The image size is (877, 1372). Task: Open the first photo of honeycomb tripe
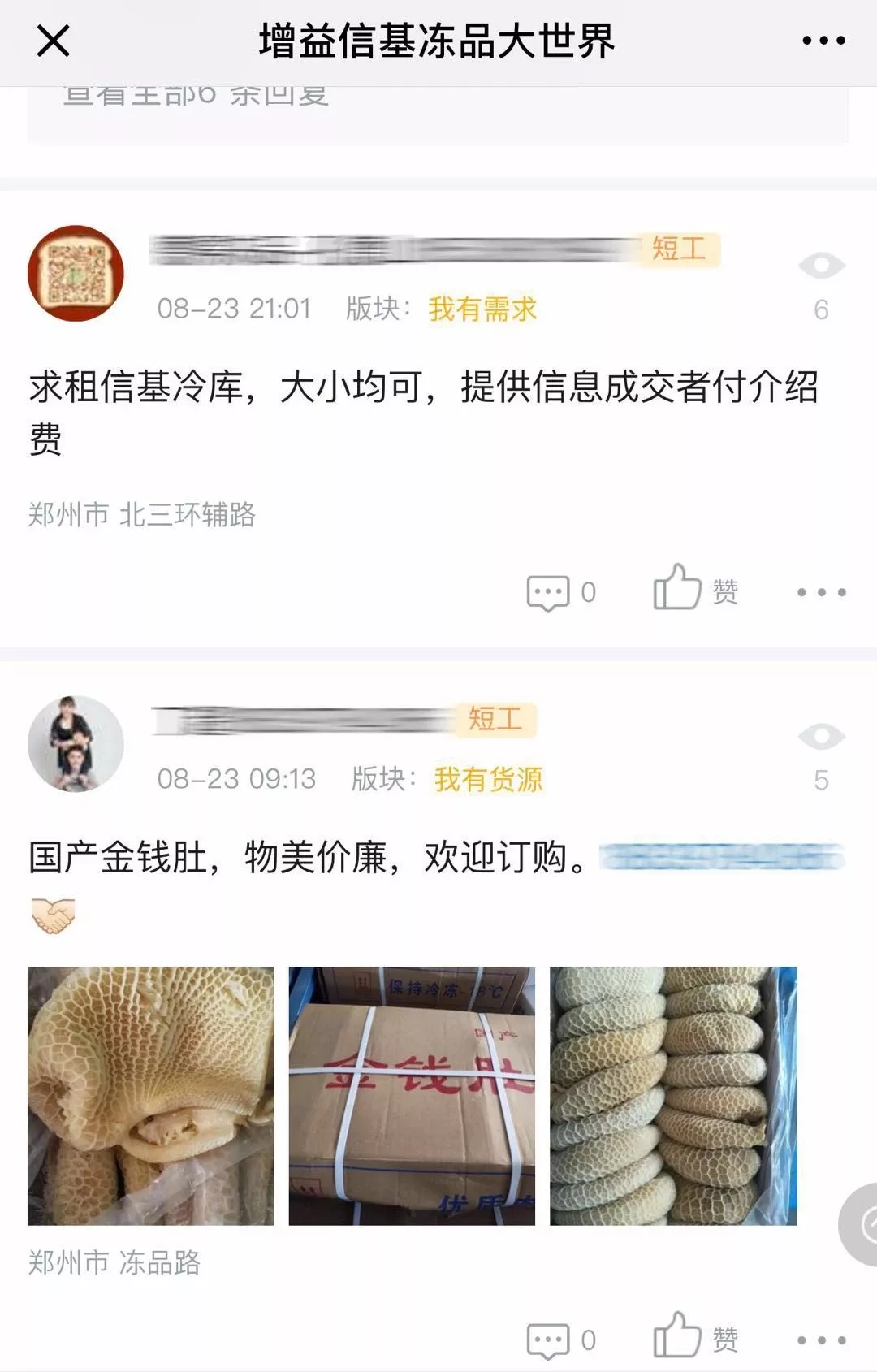(150, 1095)
